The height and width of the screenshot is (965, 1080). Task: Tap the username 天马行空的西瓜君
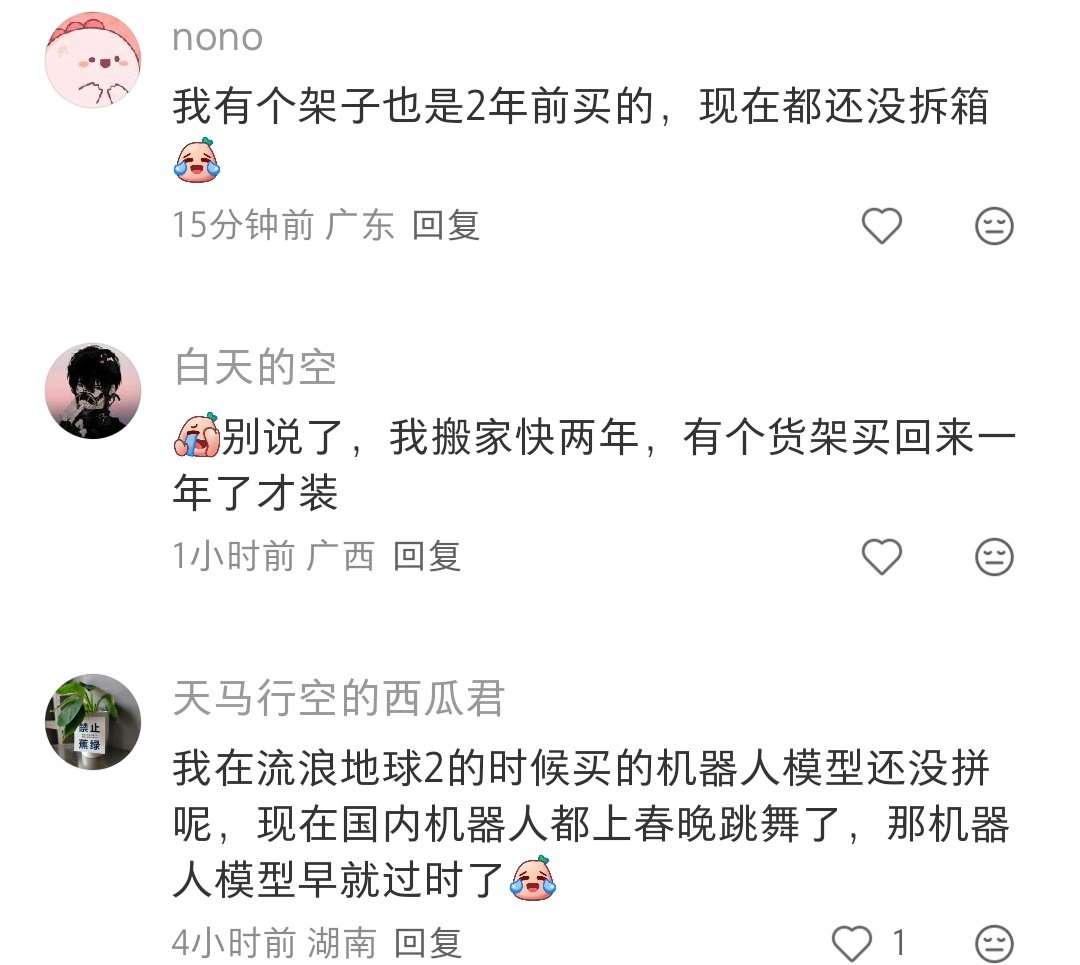(x=338, y=699)
